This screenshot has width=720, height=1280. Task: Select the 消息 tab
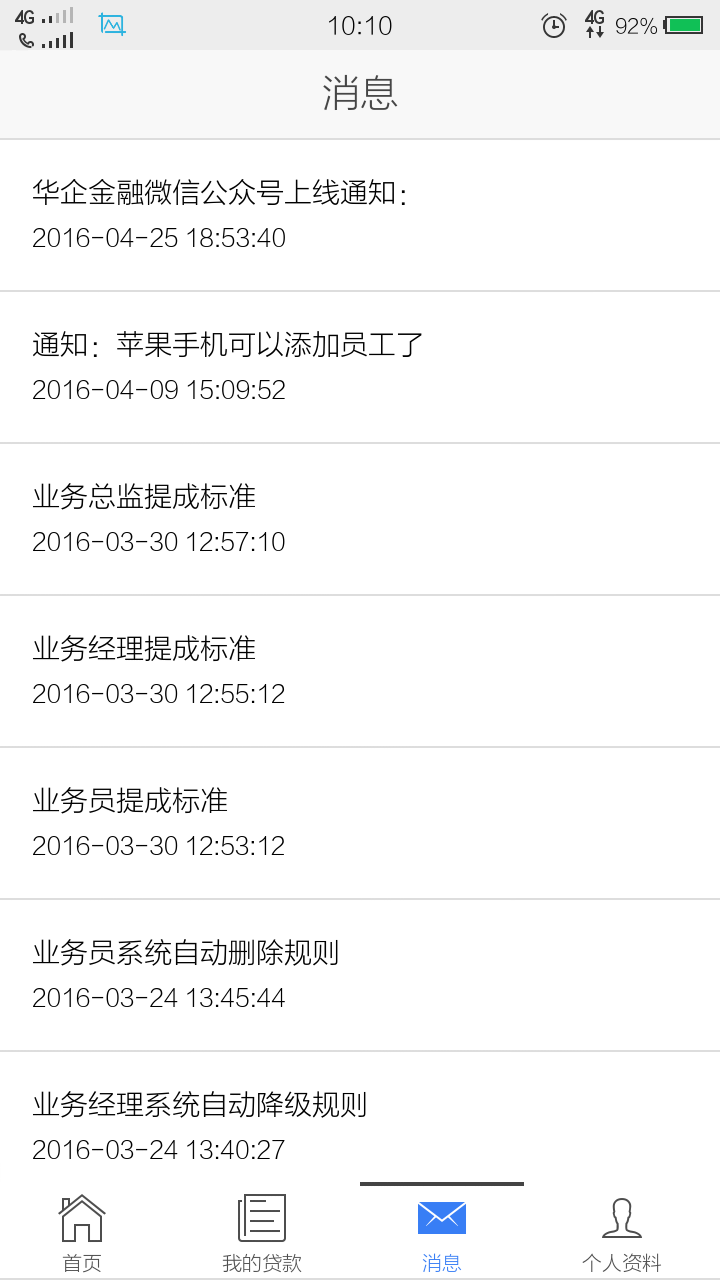tap(442, 1233)
